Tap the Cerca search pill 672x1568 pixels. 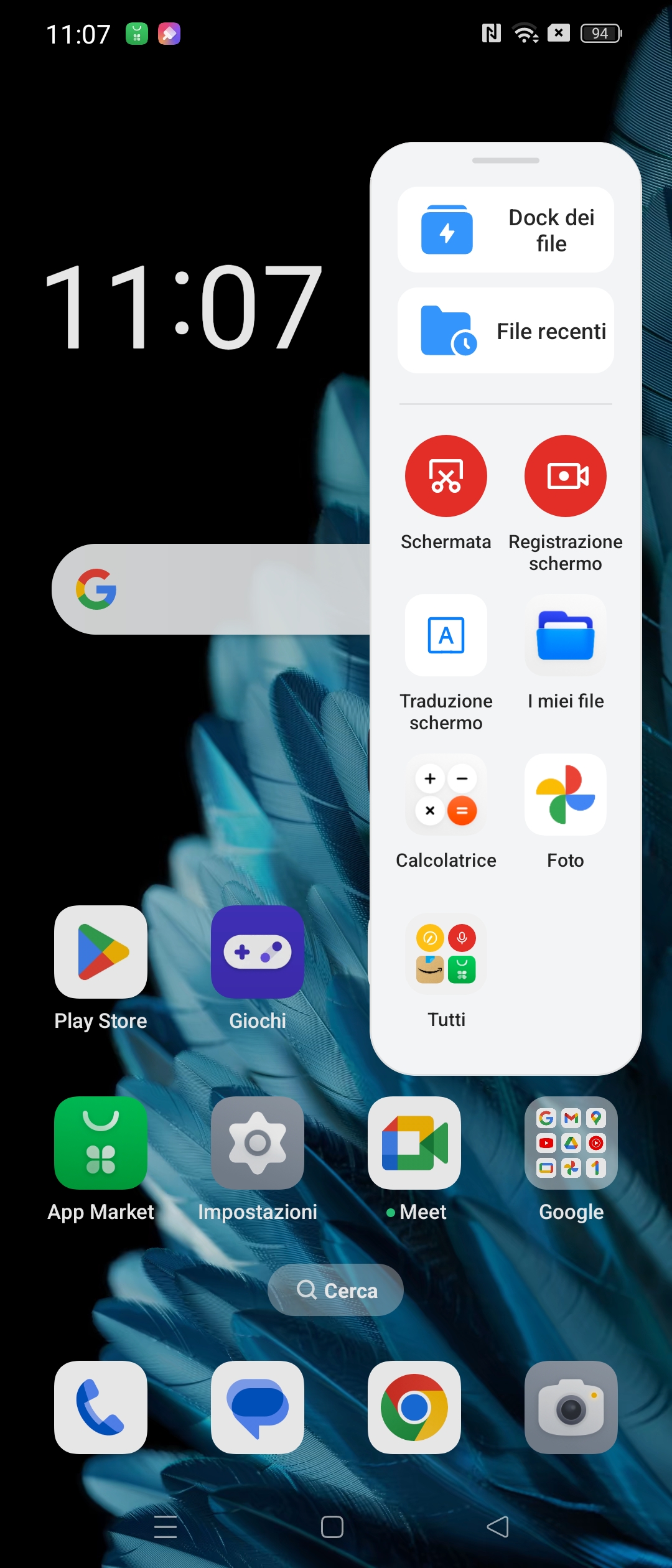click(335, 1290)
